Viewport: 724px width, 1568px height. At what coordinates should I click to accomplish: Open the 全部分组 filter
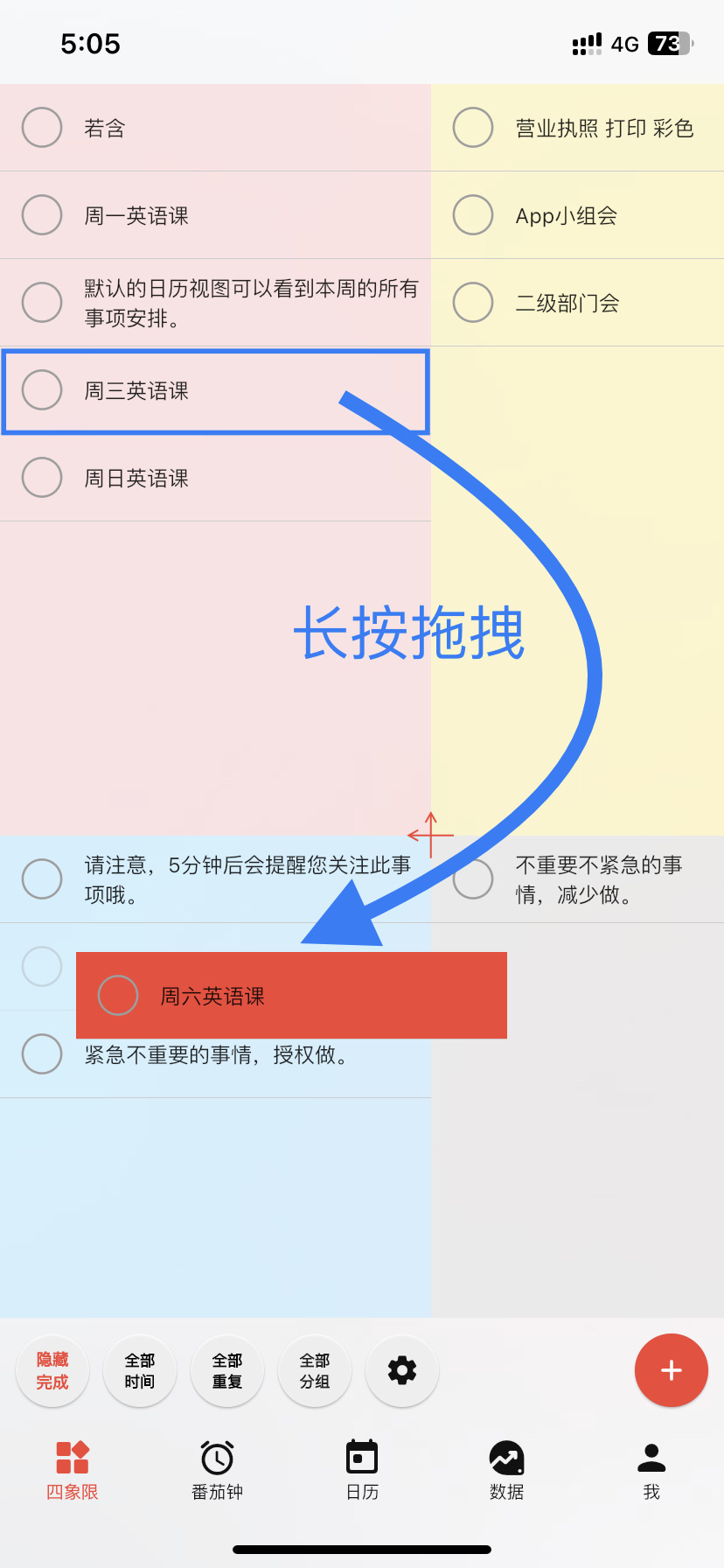click(x=315, y=1370)
